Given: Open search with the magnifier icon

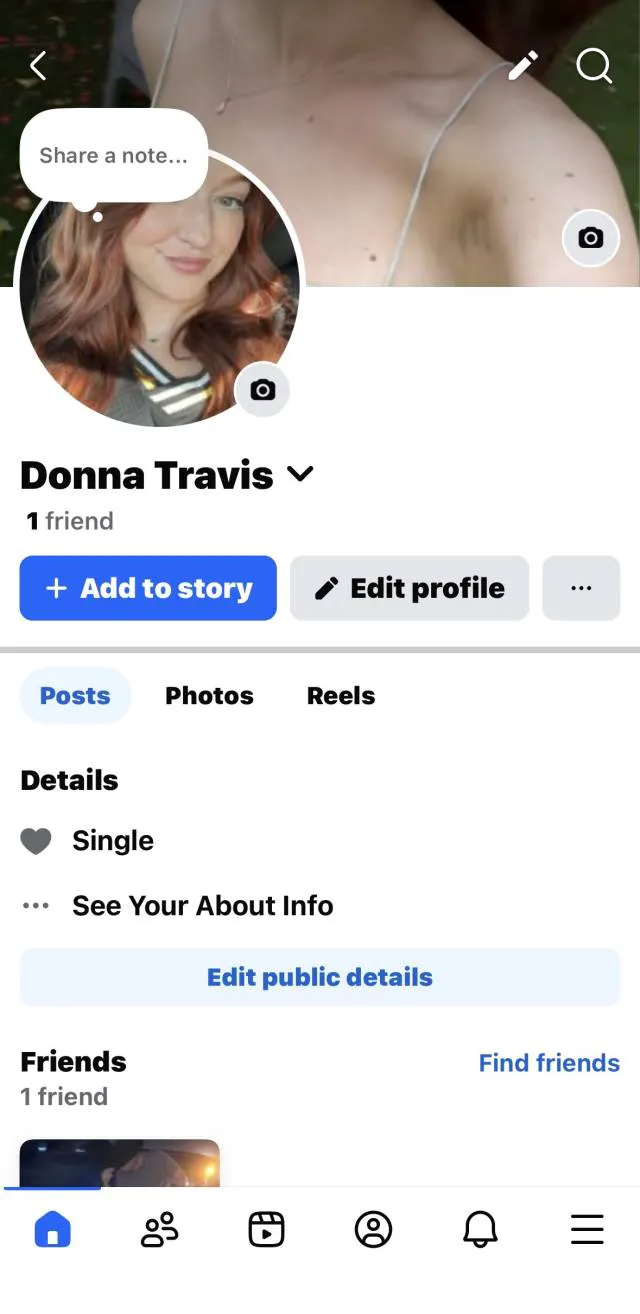Looking at the screenshot, I should [594, 66].
